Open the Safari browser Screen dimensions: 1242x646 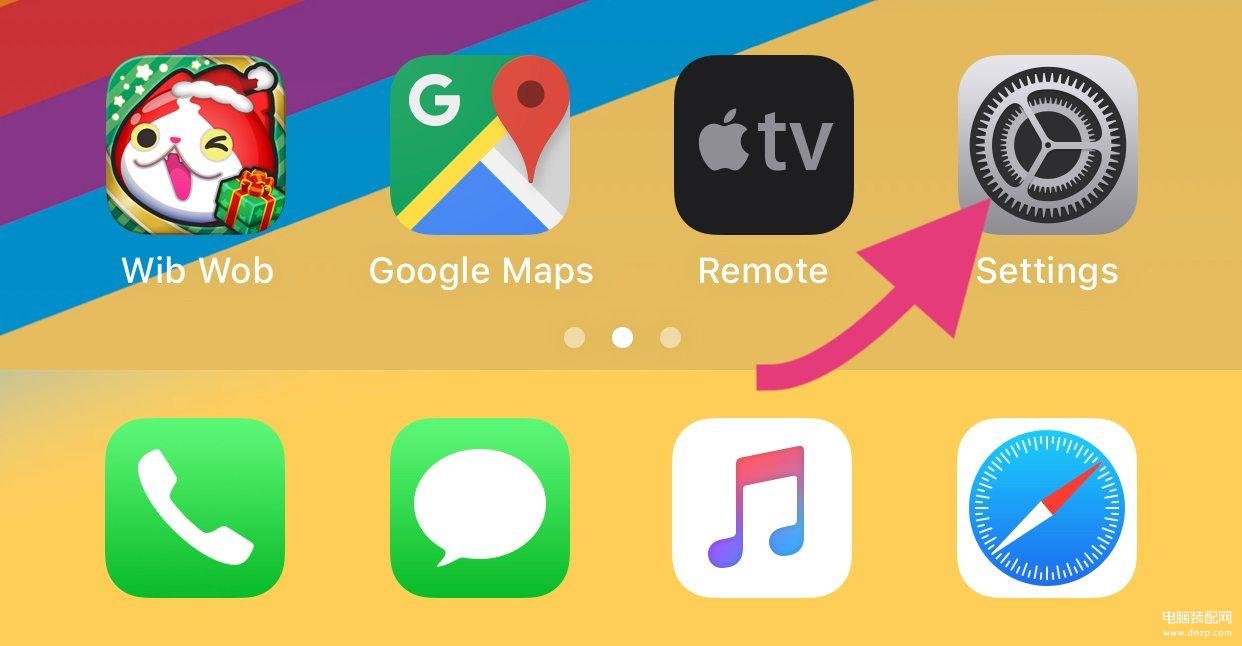[x=1047, y=507]
